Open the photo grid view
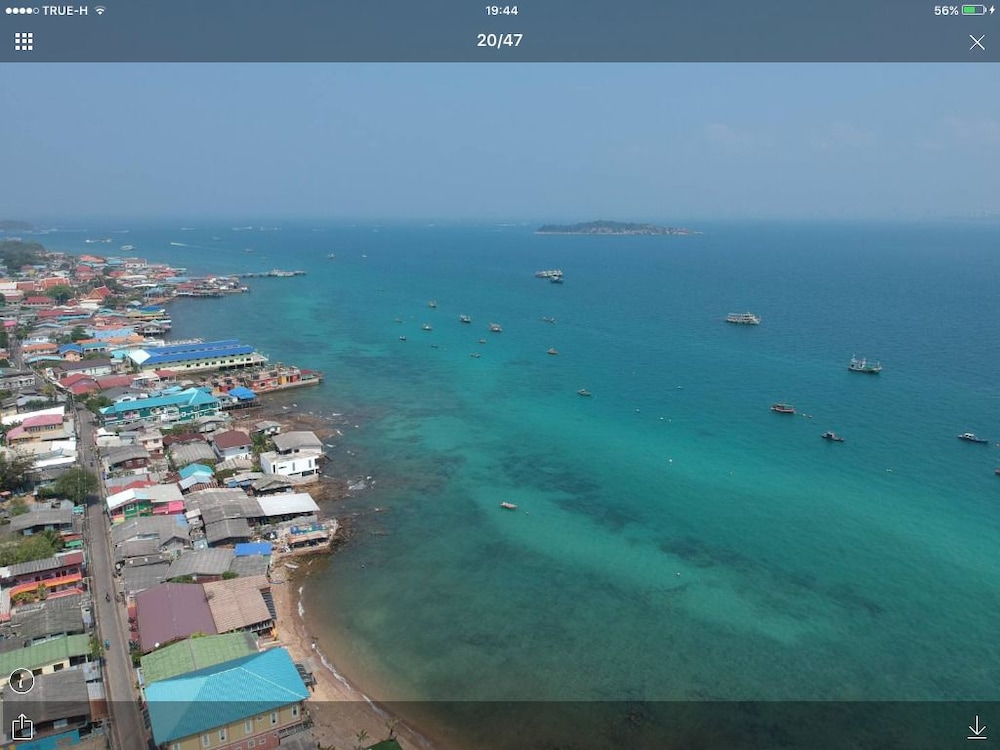This screenshot has width=1000, height=750. pos(24,41)
